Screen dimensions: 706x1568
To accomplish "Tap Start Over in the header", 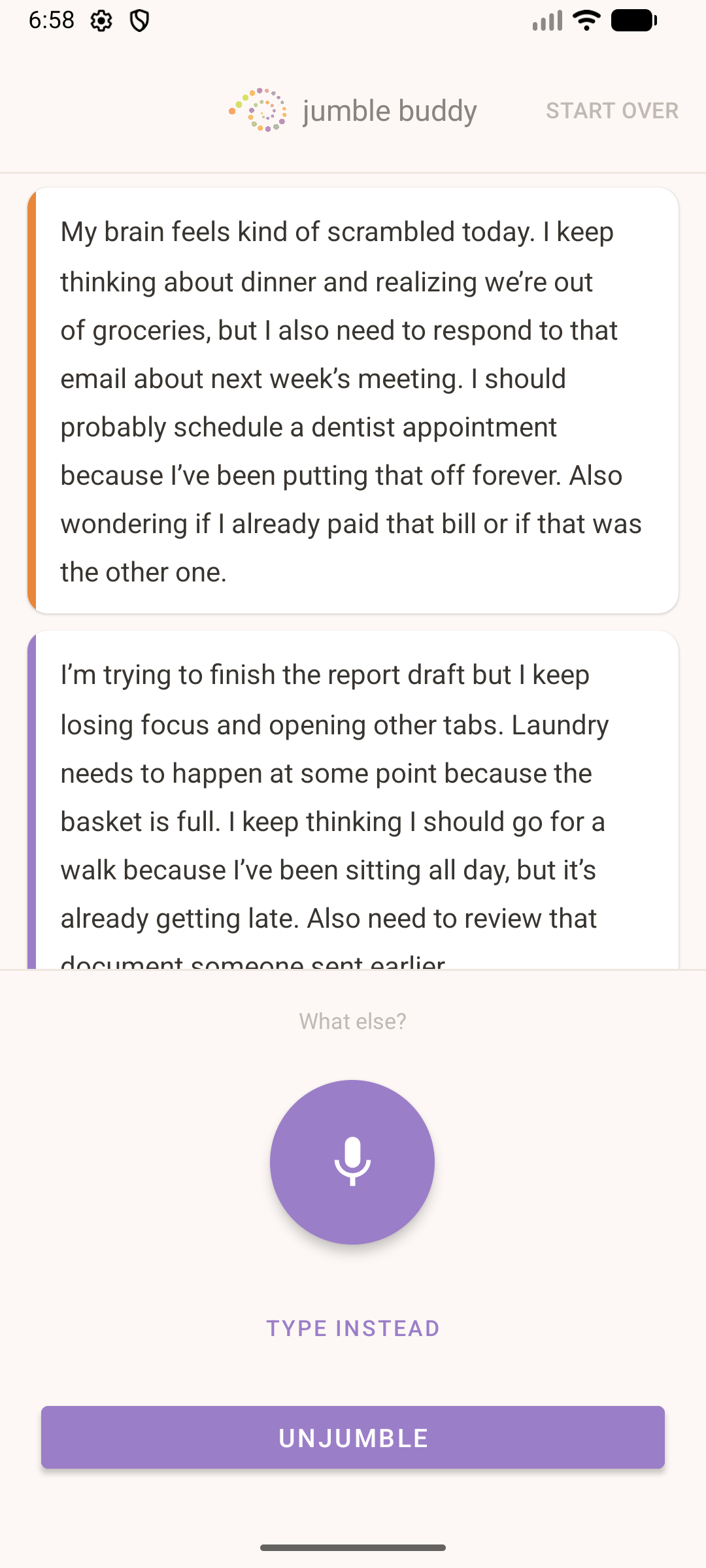I will pos(612,111).
